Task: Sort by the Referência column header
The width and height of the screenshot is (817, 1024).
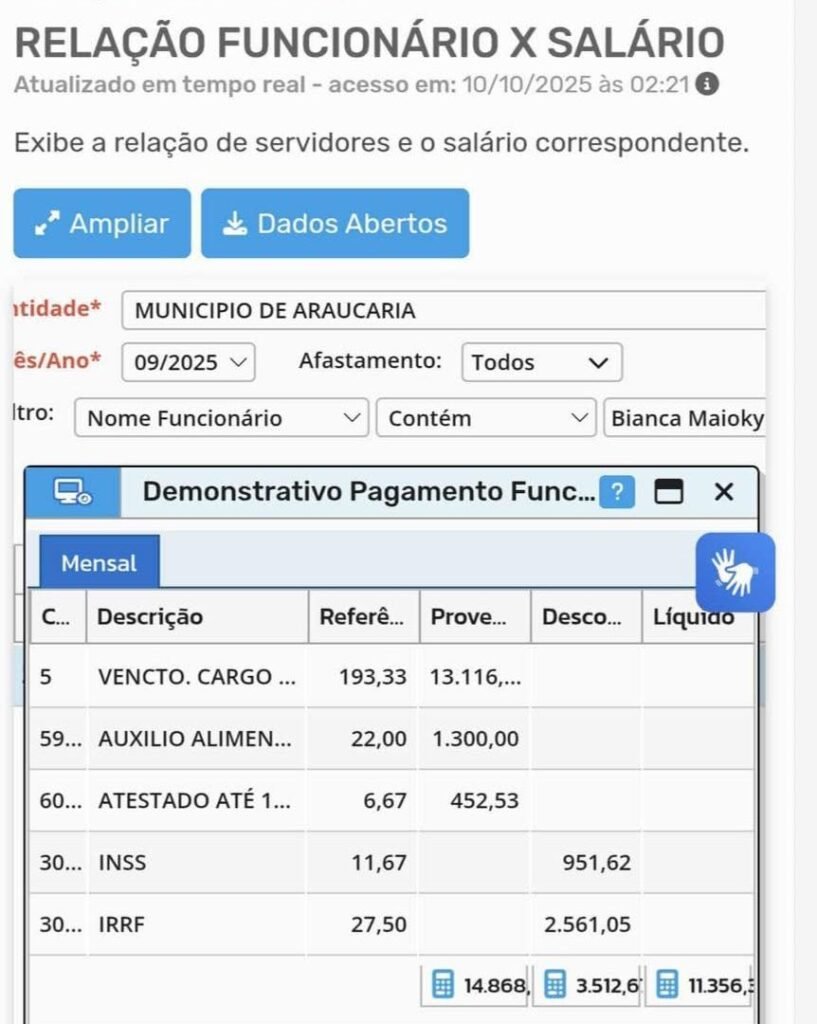Action: tap(363, 617)
